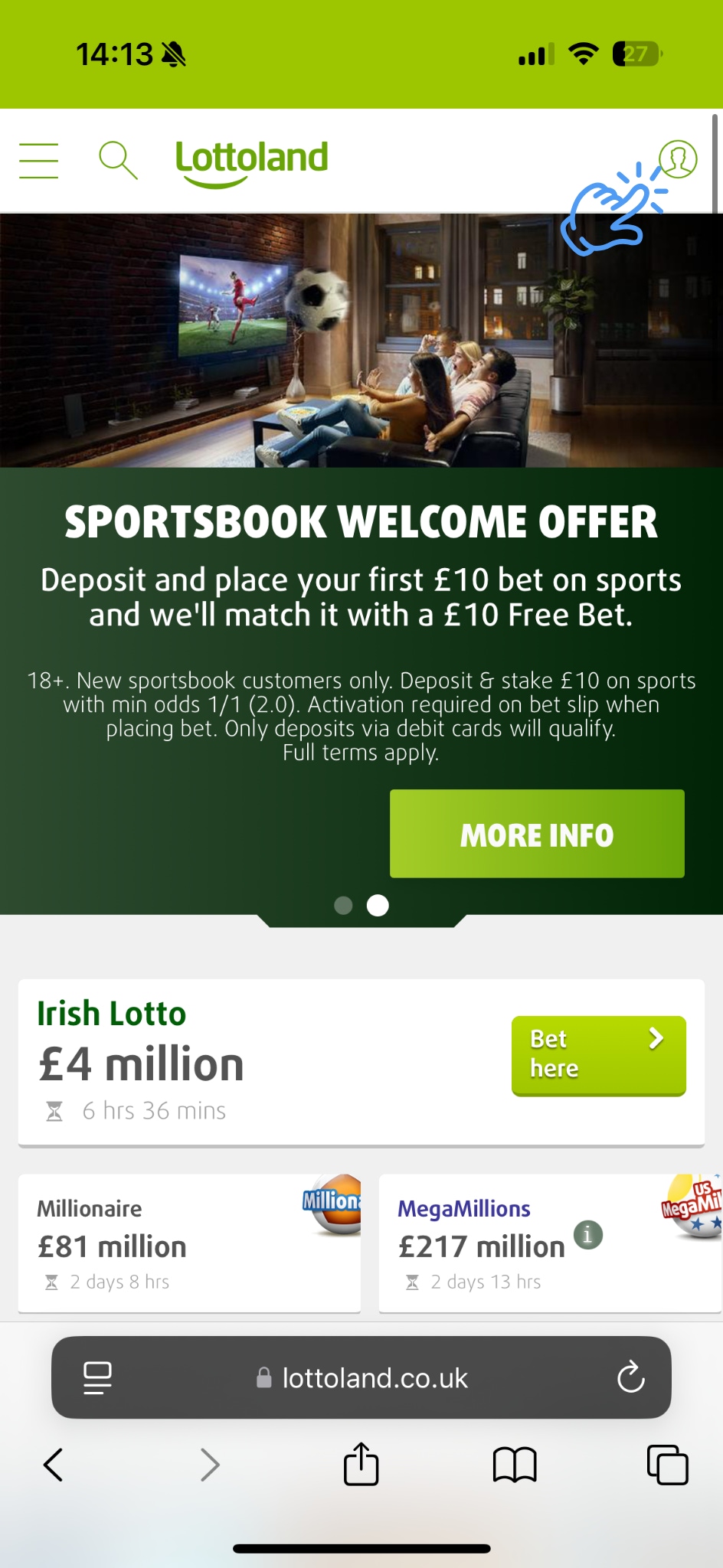Go back to the previous page
This screenshot has height=1568, width=723.
coord(53,1463)
